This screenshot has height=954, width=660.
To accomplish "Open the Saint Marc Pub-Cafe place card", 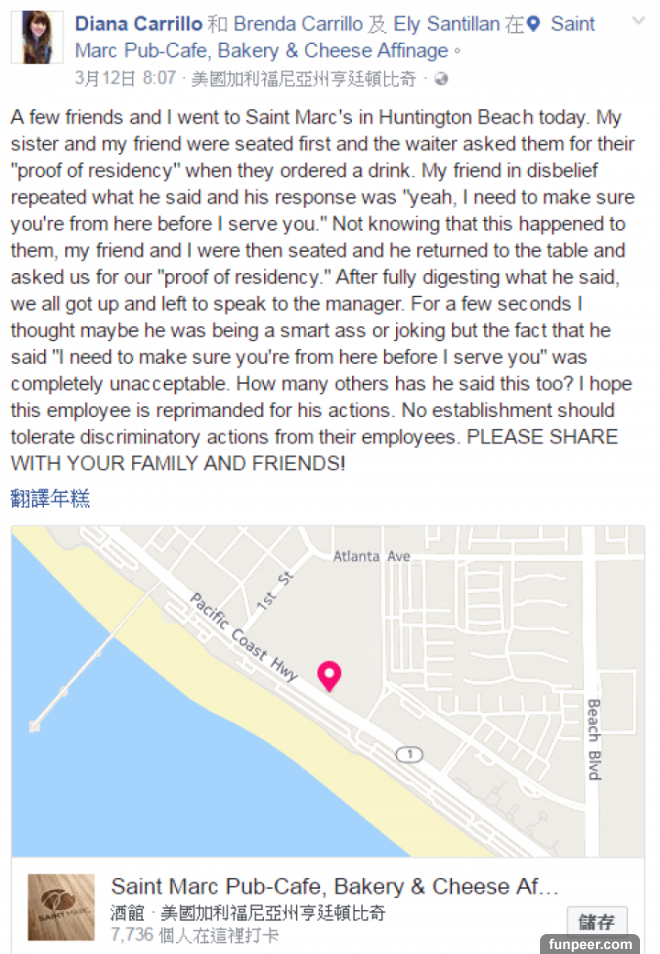I will pyautogui.click(x=335, y=887).
